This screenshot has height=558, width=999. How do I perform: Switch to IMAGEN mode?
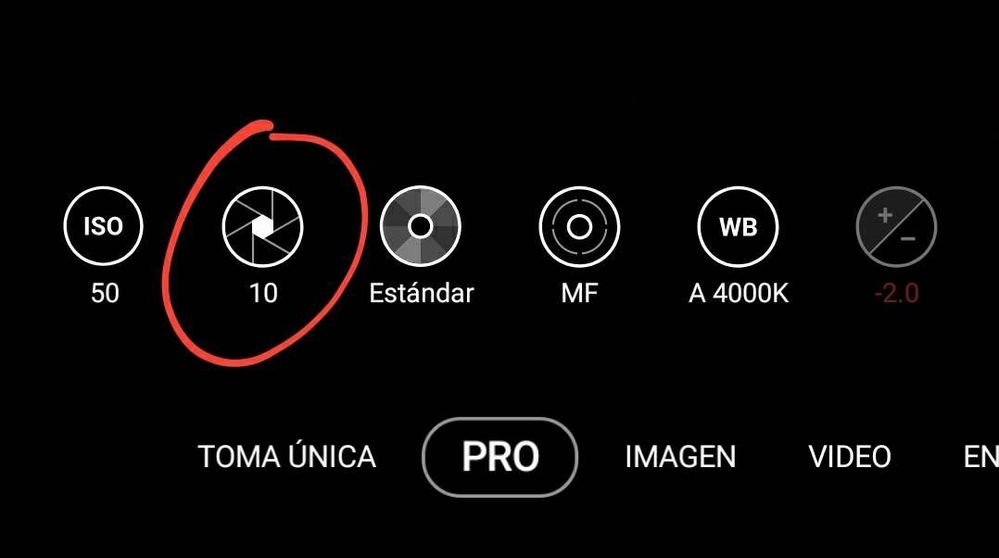680,457
